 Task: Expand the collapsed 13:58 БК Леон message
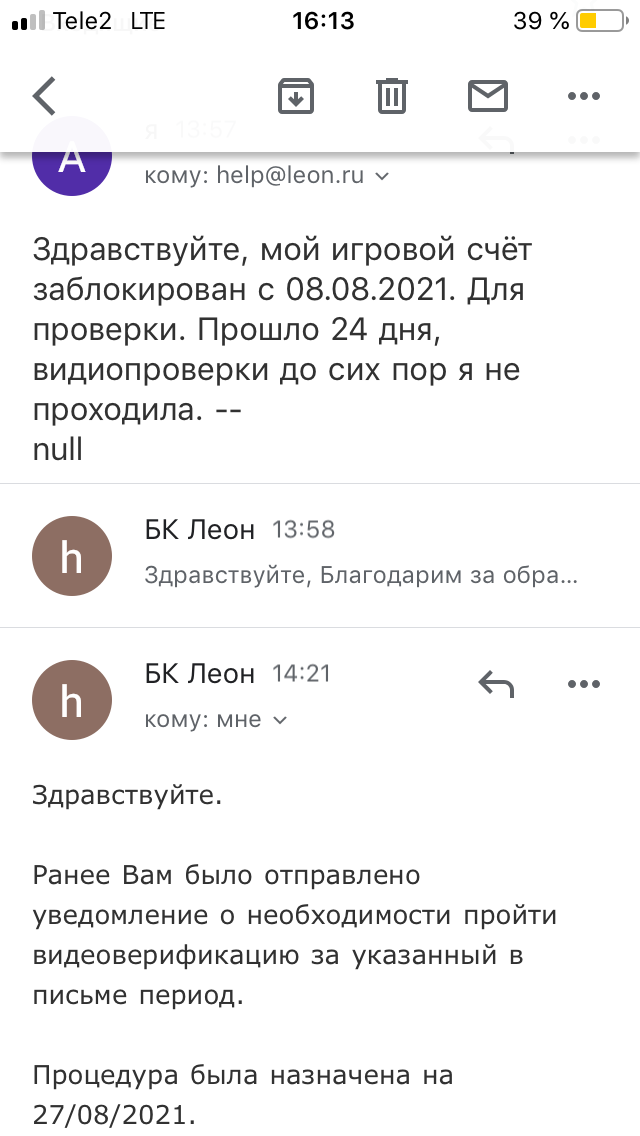pos(360,556)
